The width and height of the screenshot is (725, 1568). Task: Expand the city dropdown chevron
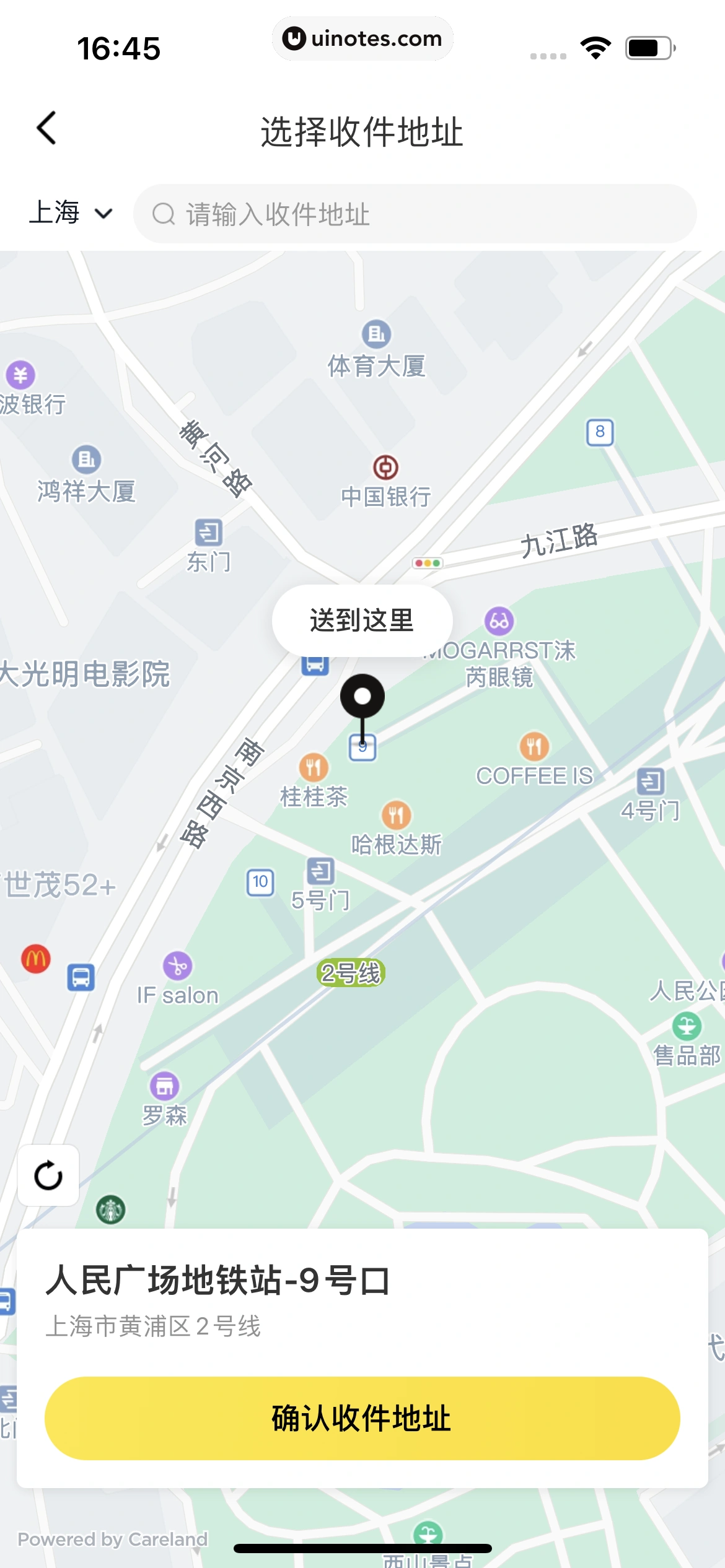(x=103, y=214)
